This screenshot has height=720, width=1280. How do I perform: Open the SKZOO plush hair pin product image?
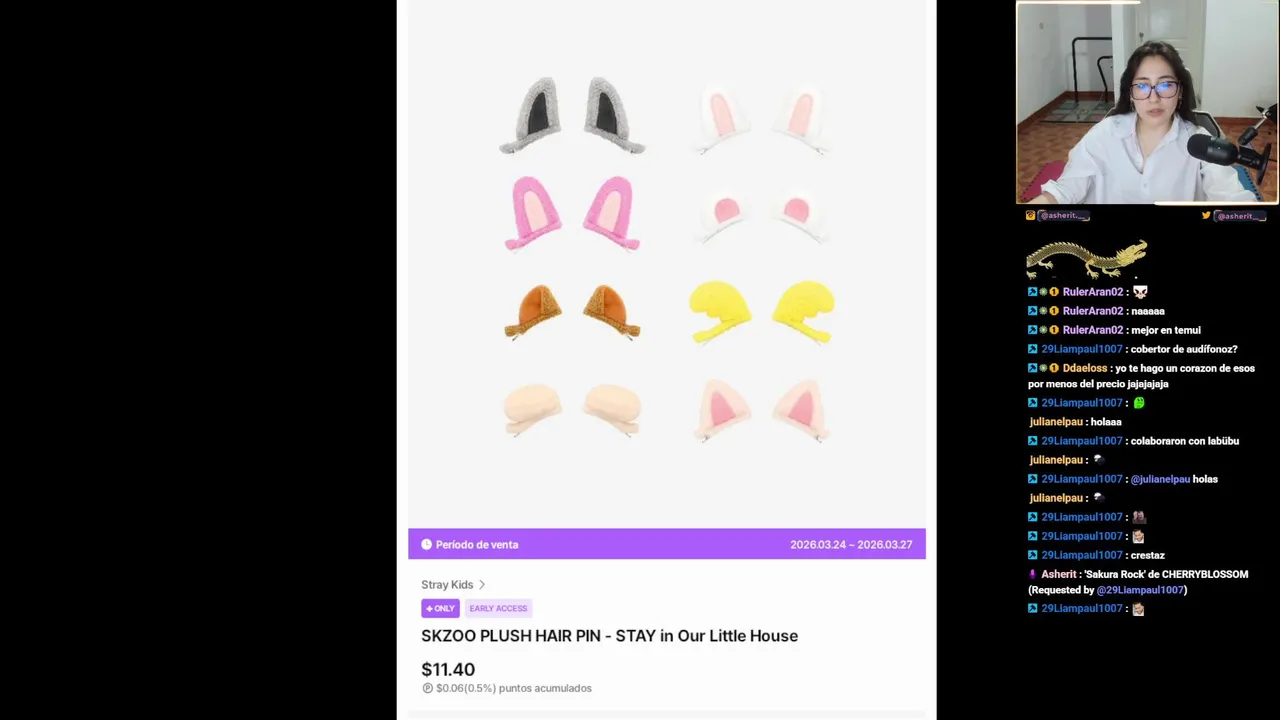click(666, 262)
